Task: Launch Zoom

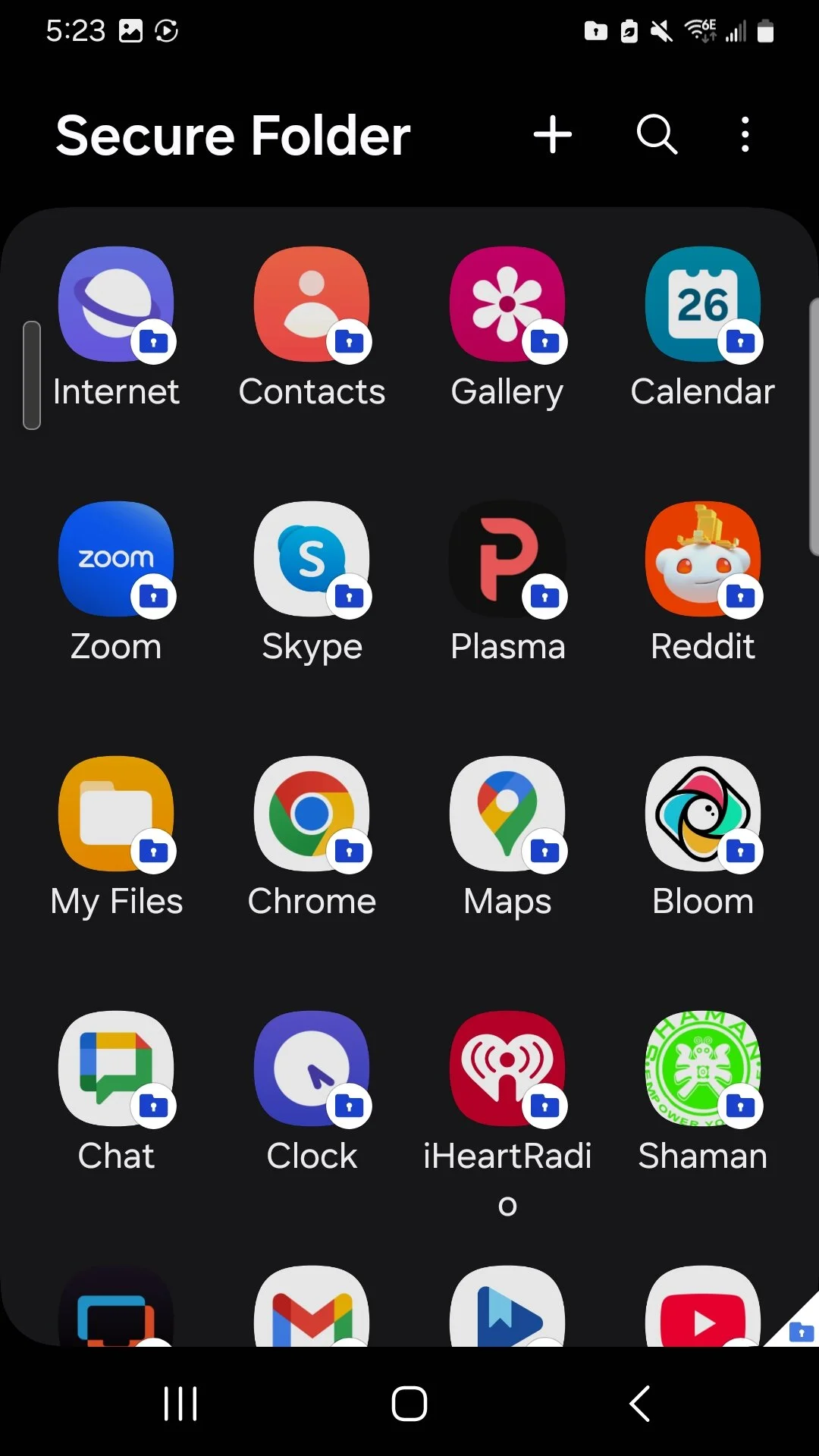Action: pyautogui.click(x=116, y=559)
